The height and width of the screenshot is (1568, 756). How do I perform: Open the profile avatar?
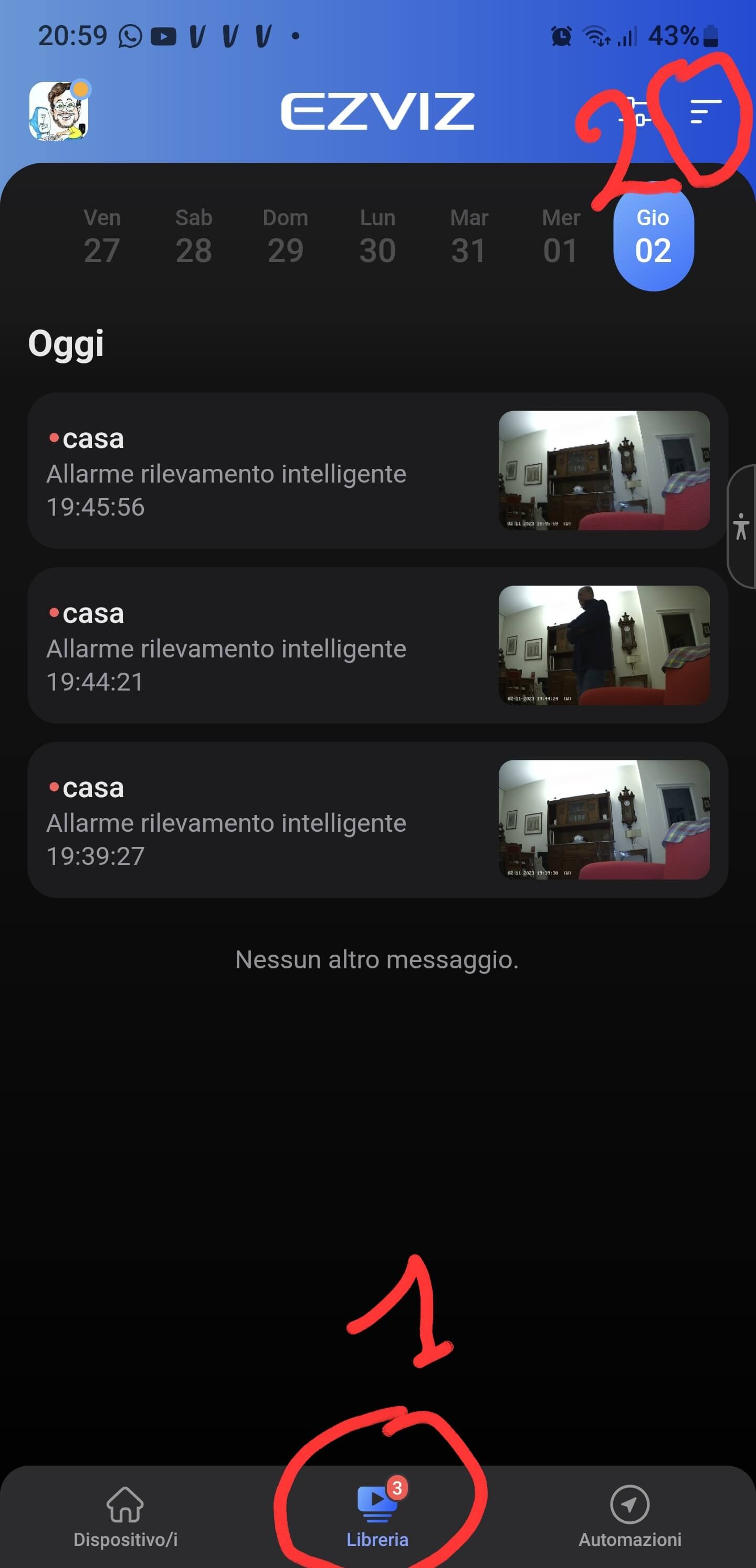click(x=59, y=111)
